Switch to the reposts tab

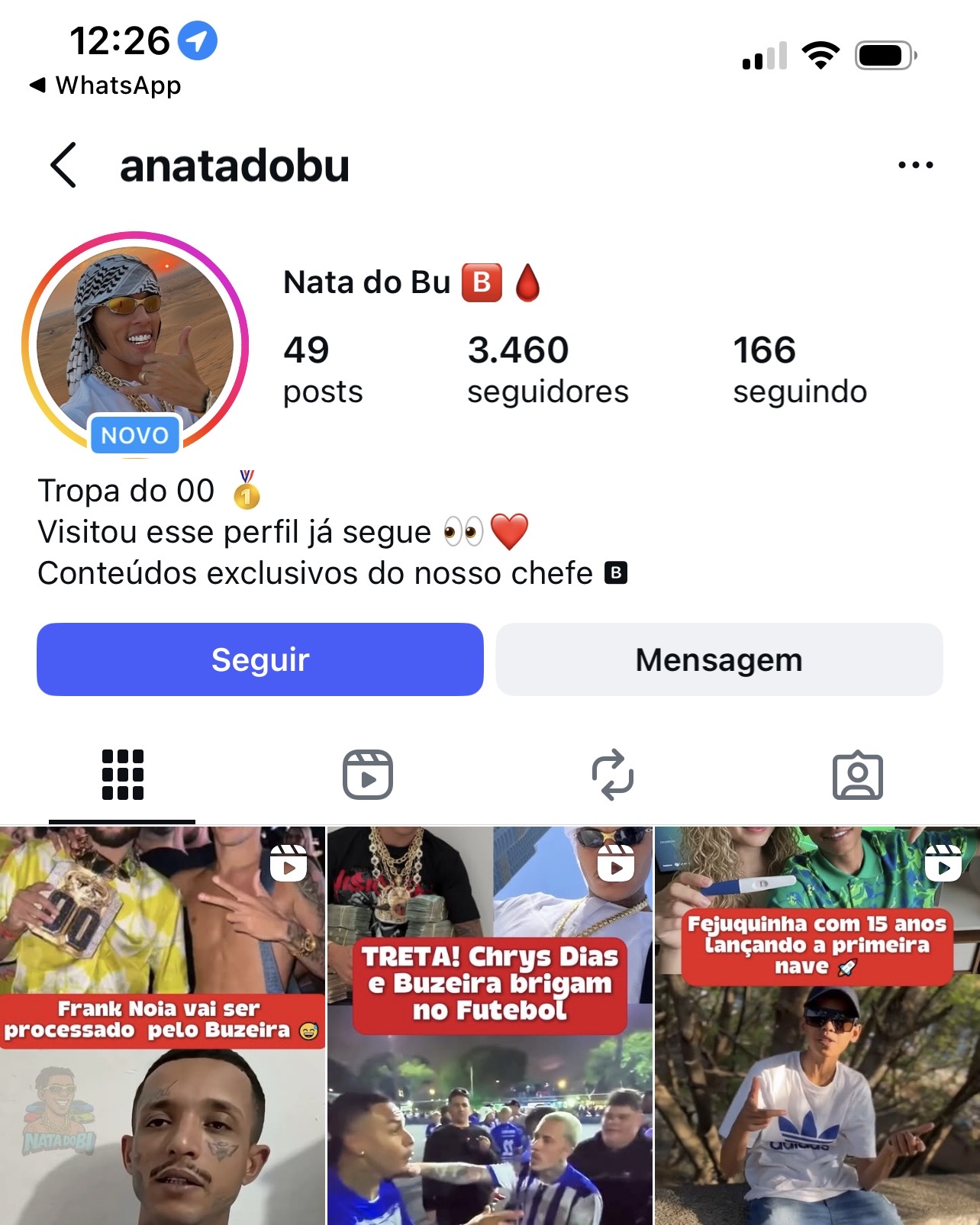tap(612, 775)
